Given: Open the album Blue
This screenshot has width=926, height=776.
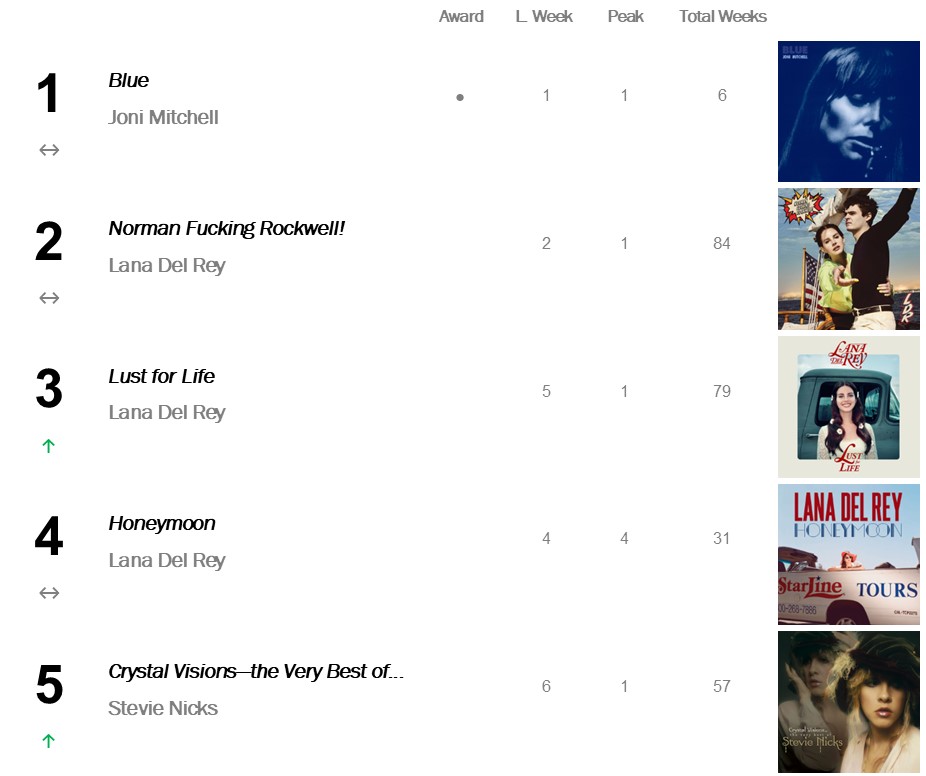Looking at the screenshot, I should 129,81.
